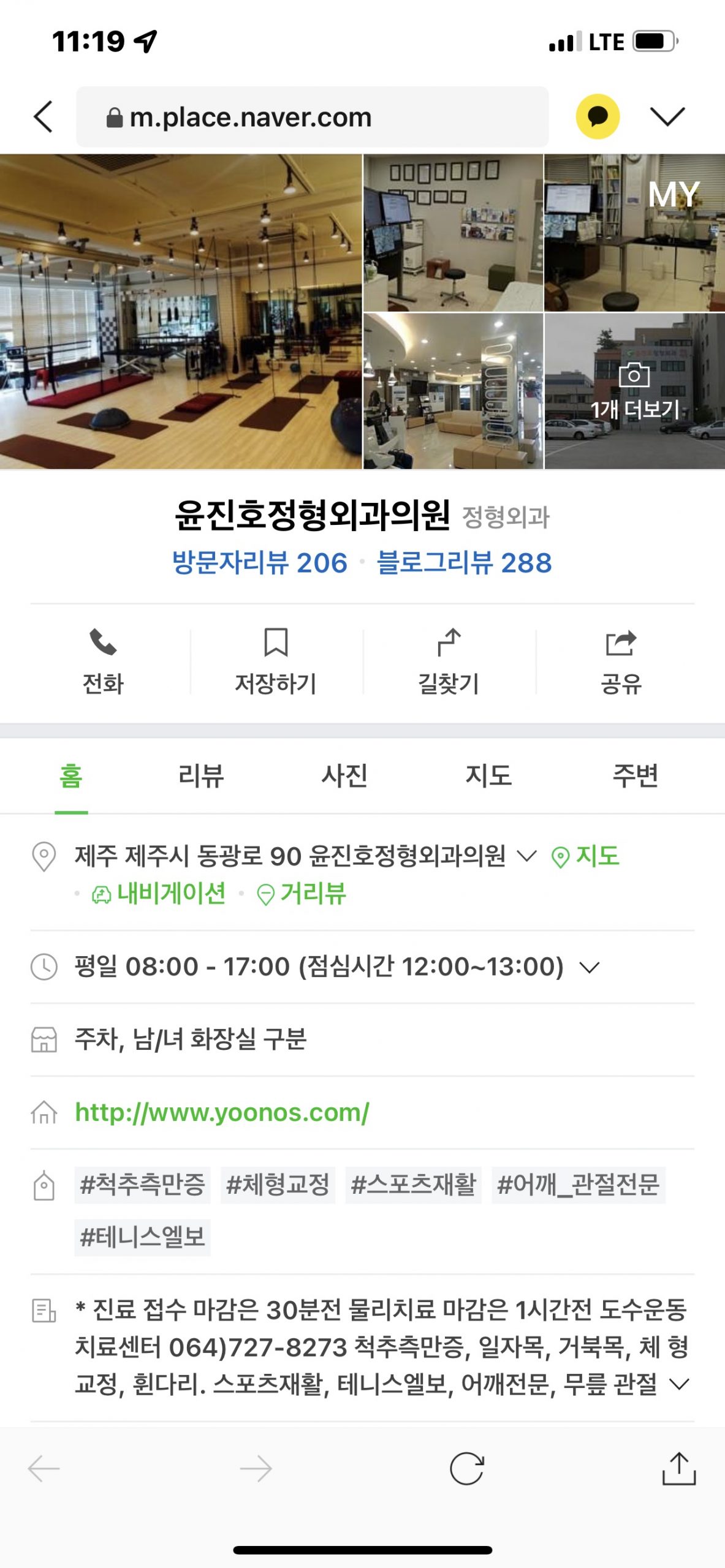This screenshot has height=1568, width=725.
Task: Open 거리뷰 street view link
Action: point(302,894)
